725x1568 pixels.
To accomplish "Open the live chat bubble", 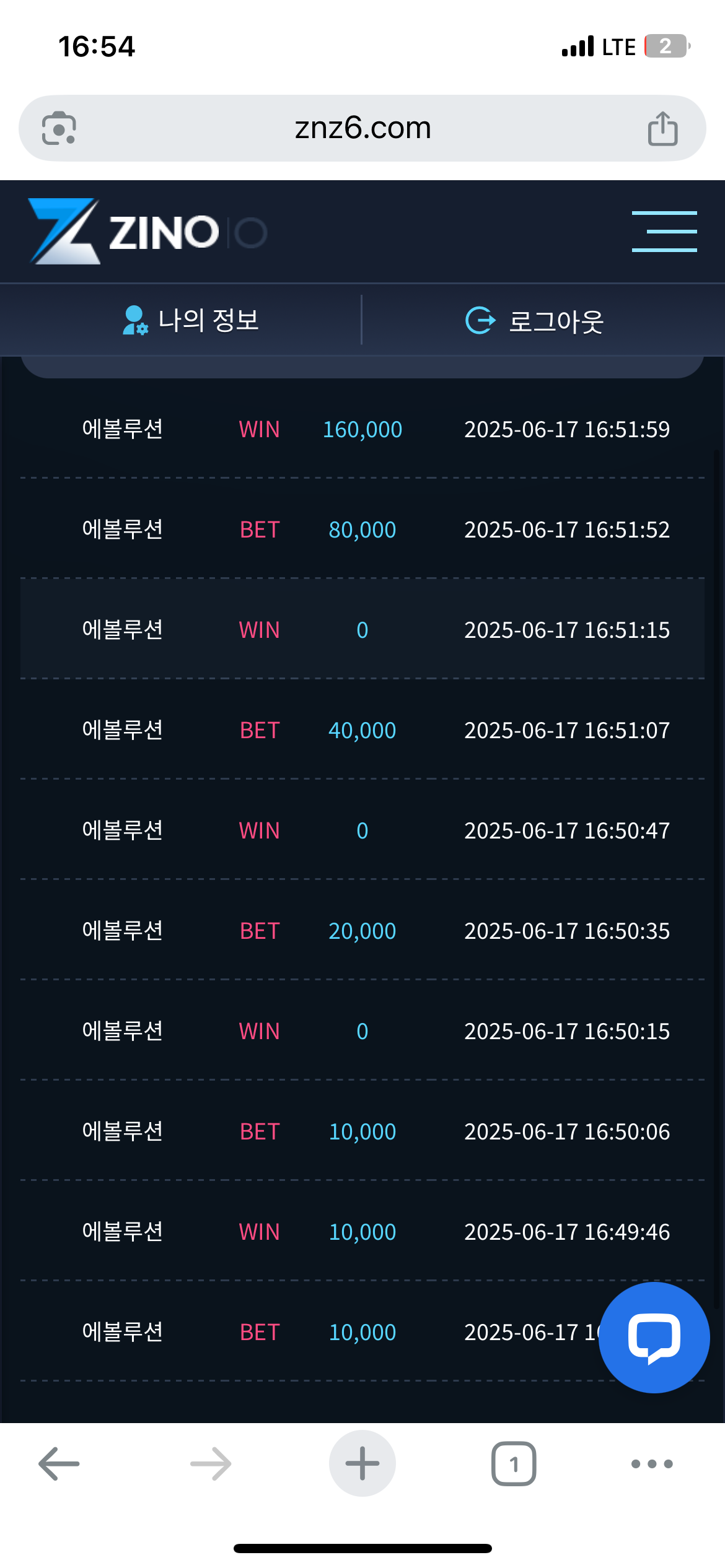I will point(654,1337).
